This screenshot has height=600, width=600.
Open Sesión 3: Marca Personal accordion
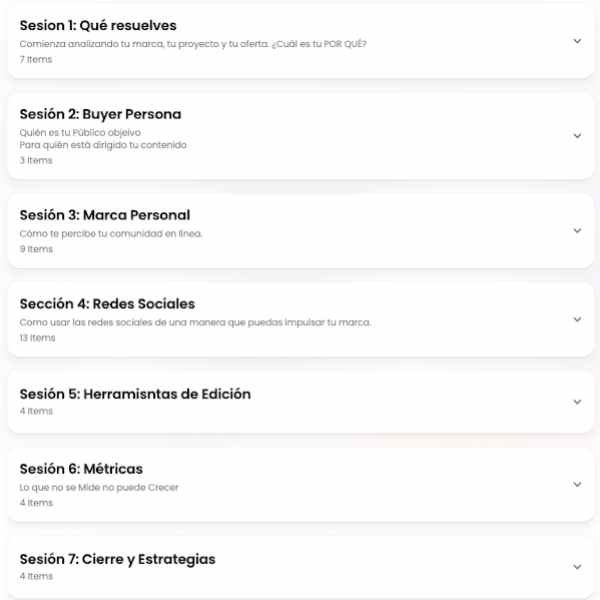(x=577, y=231)
